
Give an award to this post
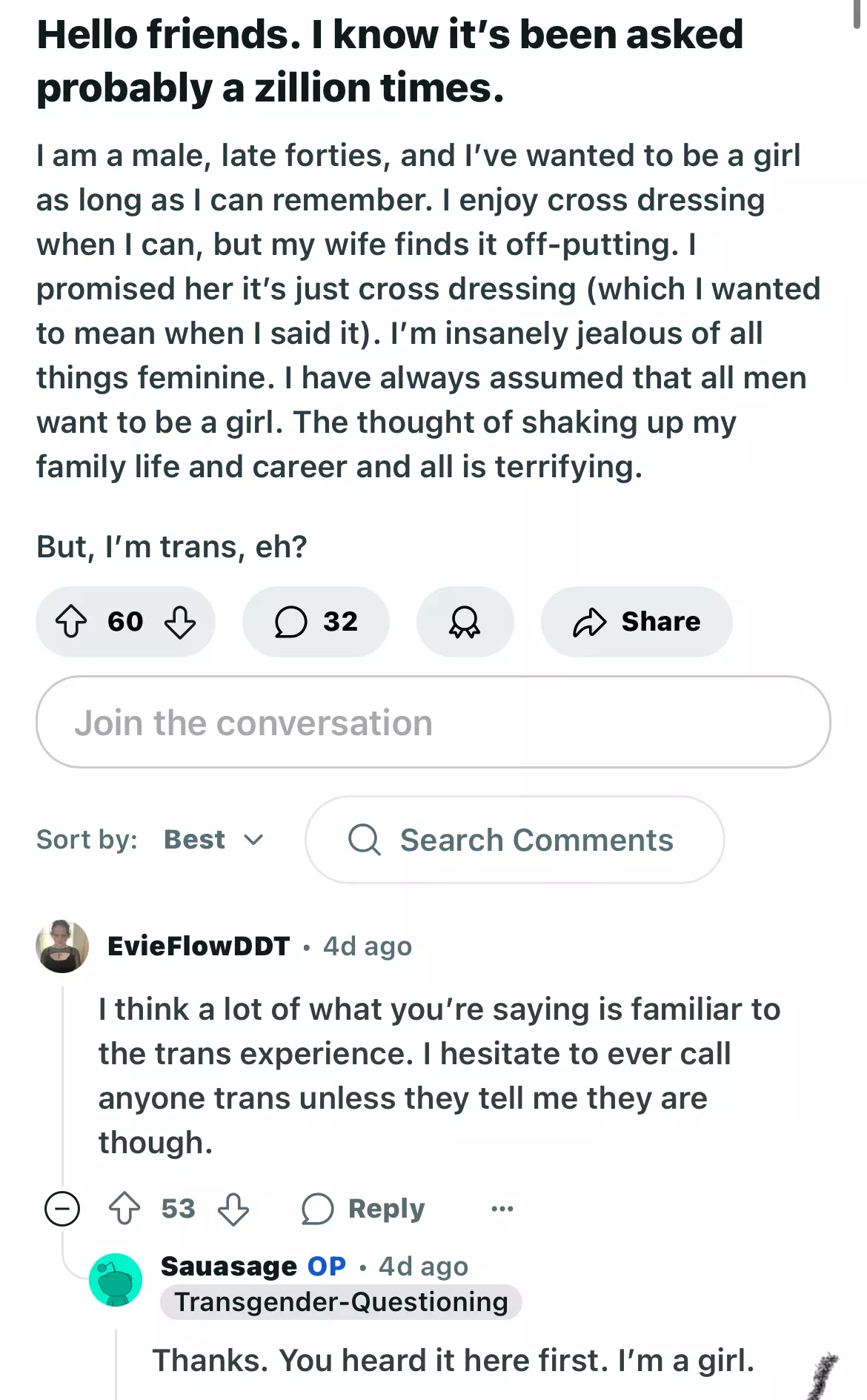tap(465, 621)
